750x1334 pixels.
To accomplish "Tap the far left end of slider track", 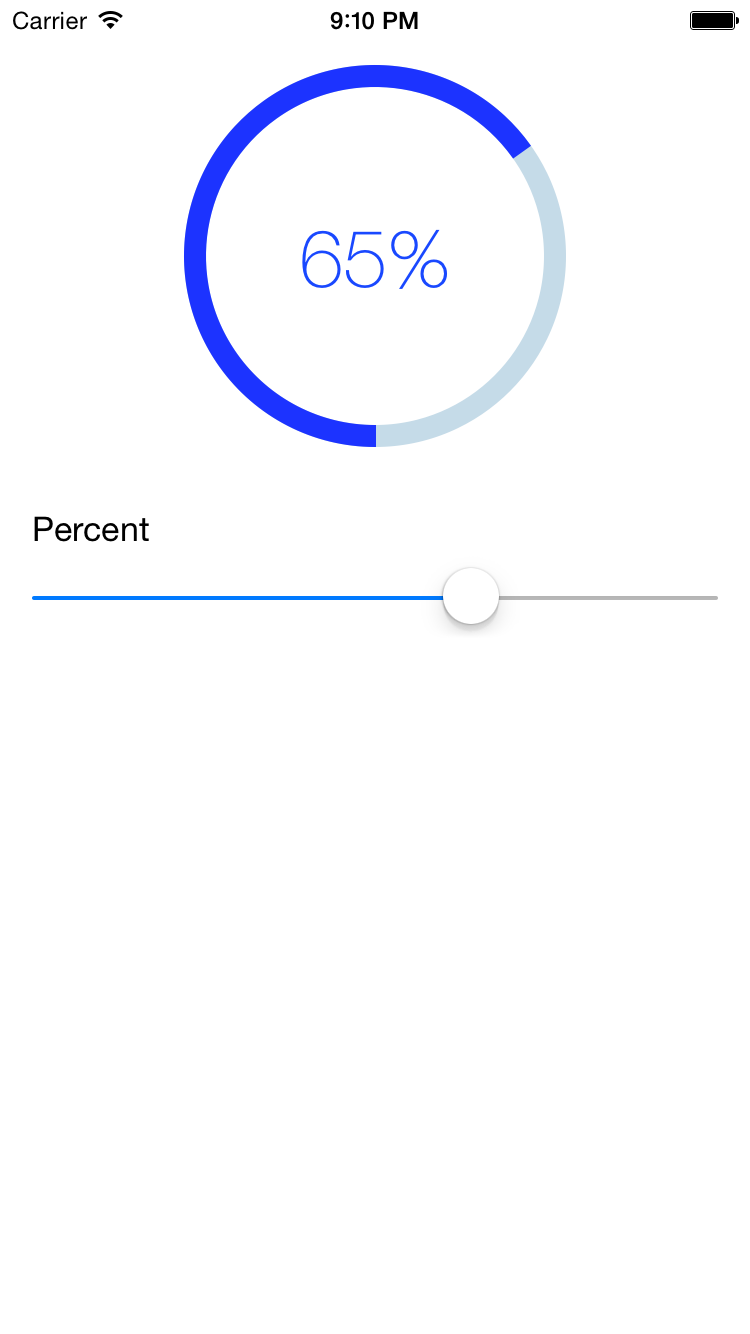I will tap(38, 597).
